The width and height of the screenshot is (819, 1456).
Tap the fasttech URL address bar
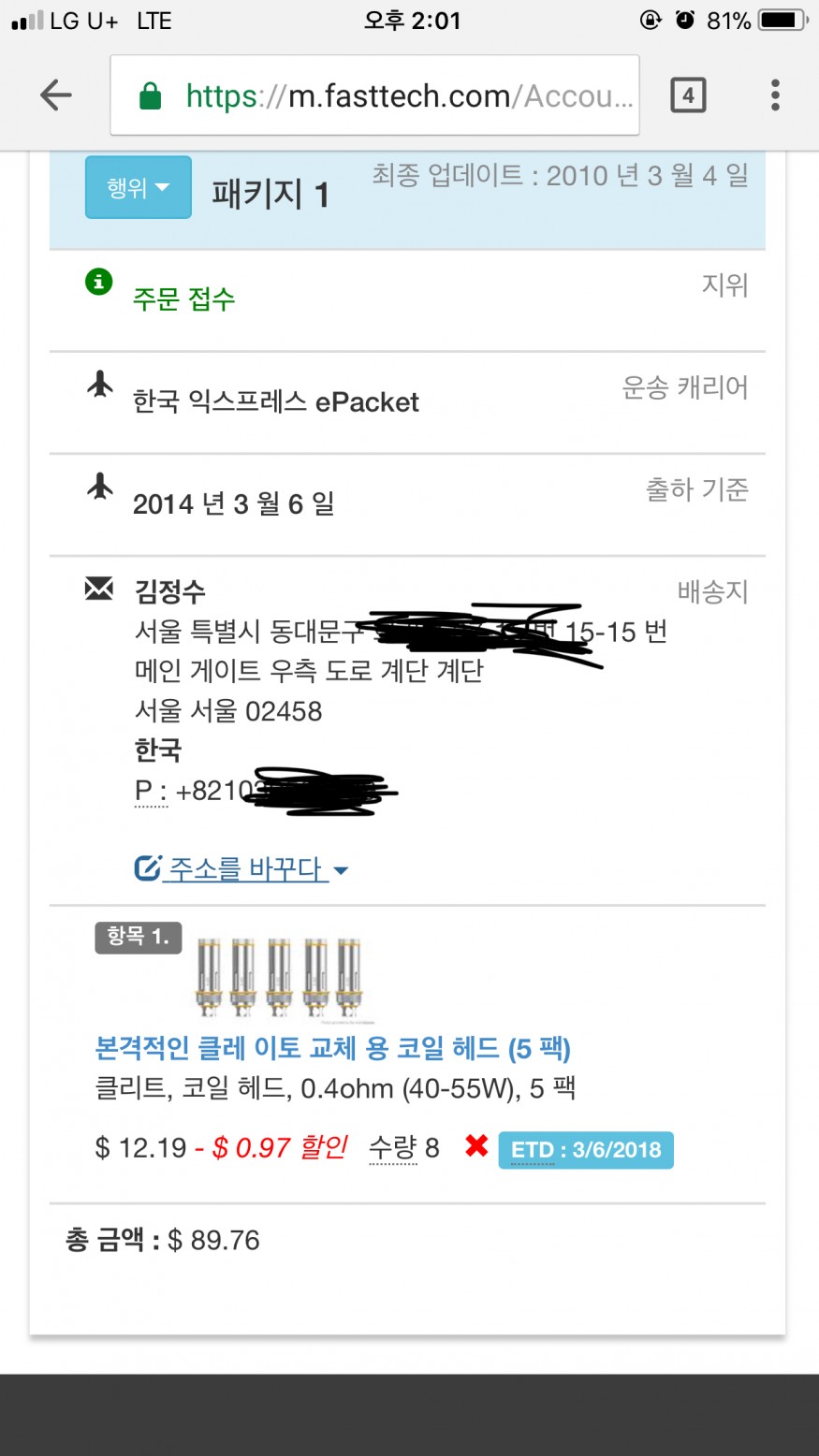374,95
